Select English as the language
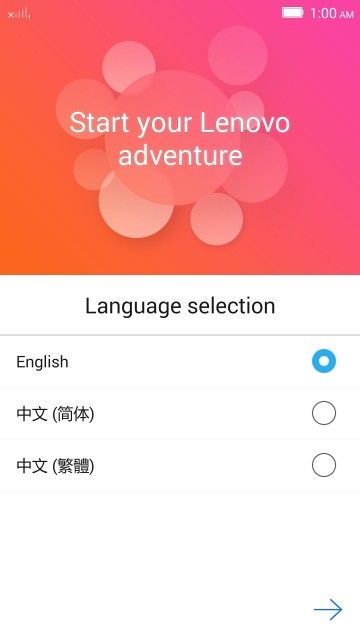This screenshot has width=360, height=640. 180,362
